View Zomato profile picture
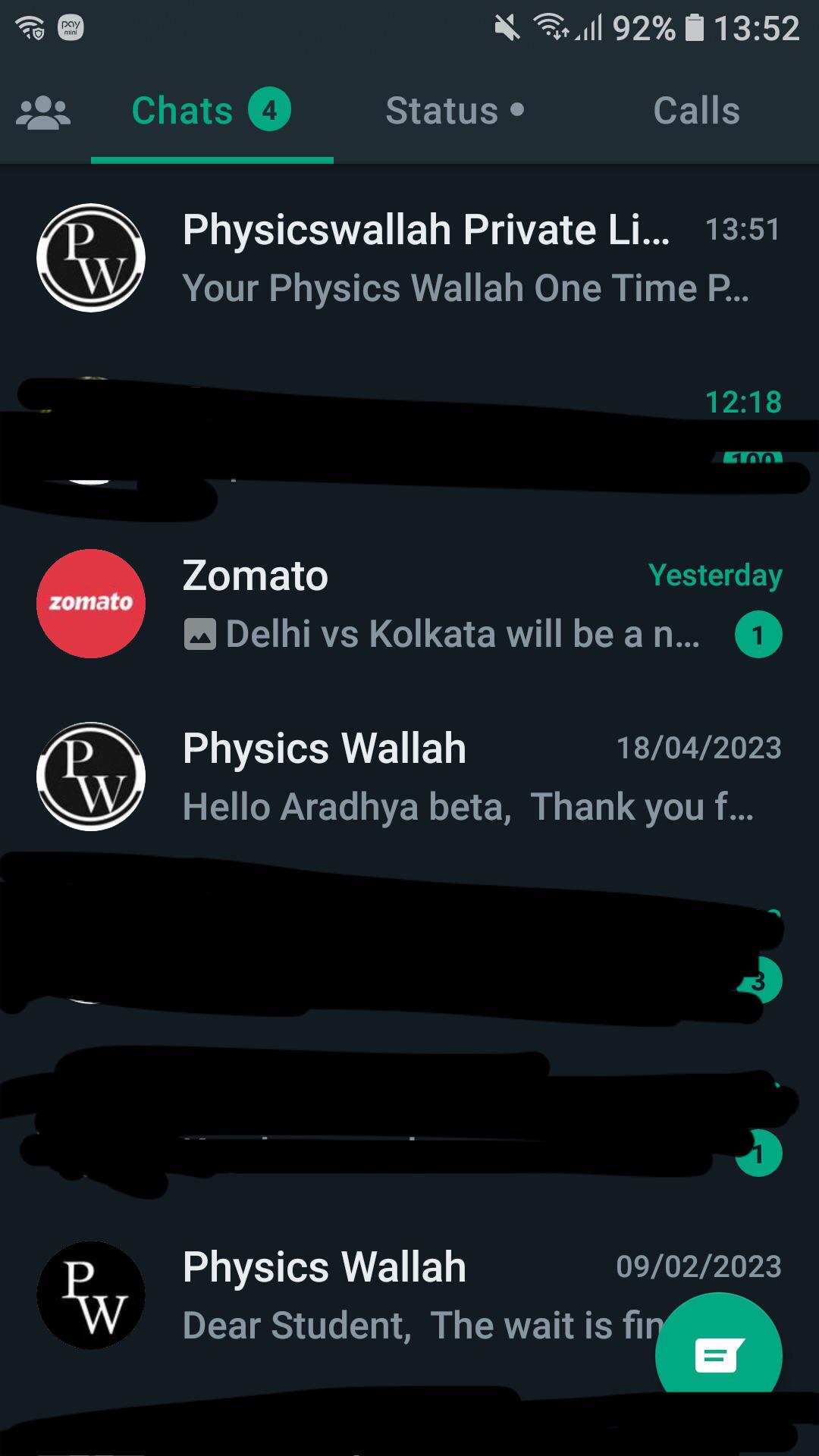The height and width of the screenshot is (1456, 819). [91, 604]
